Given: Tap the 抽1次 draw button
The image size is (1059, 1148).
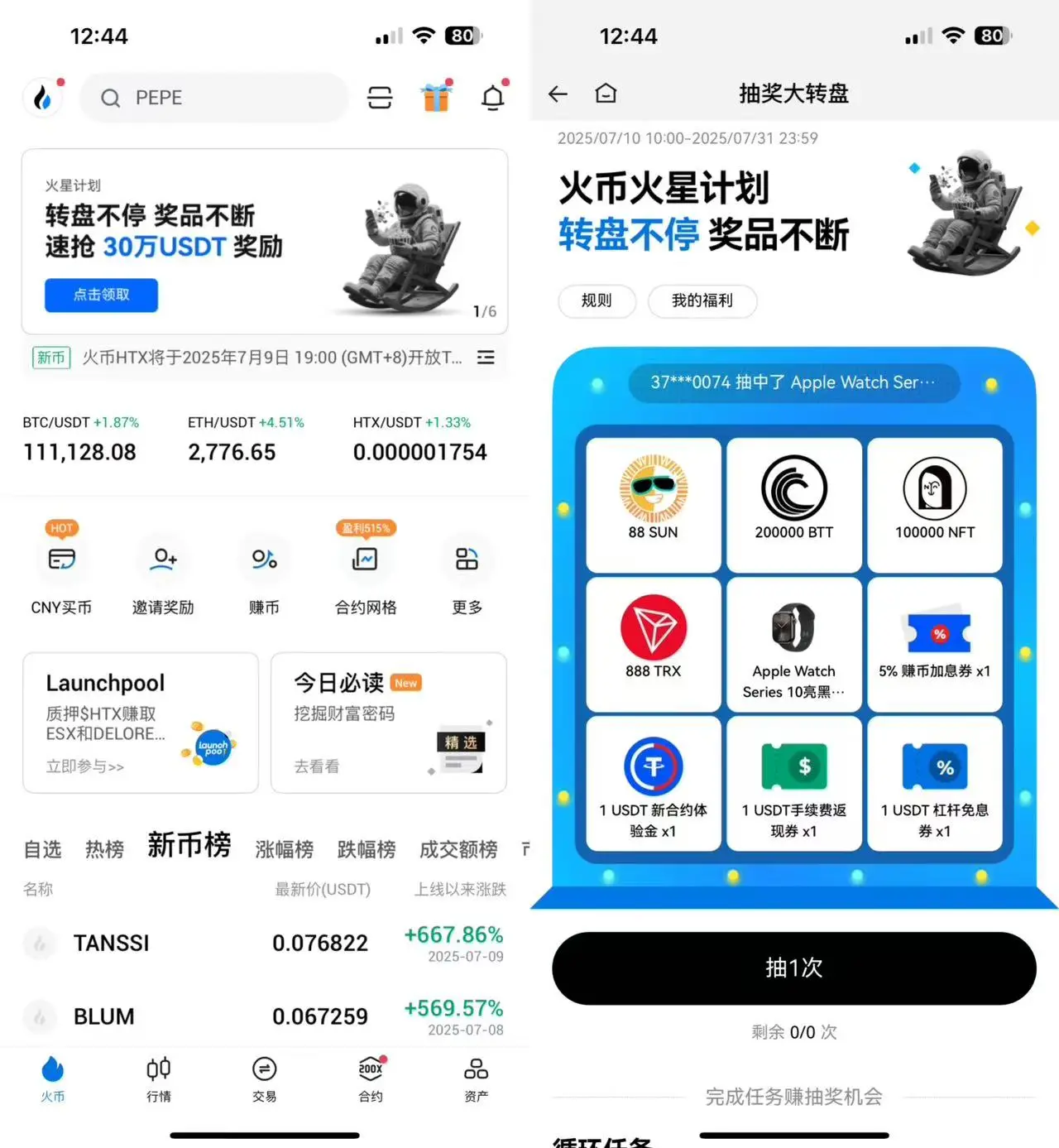Looking at the screenshot, I should tap(793, 968).
